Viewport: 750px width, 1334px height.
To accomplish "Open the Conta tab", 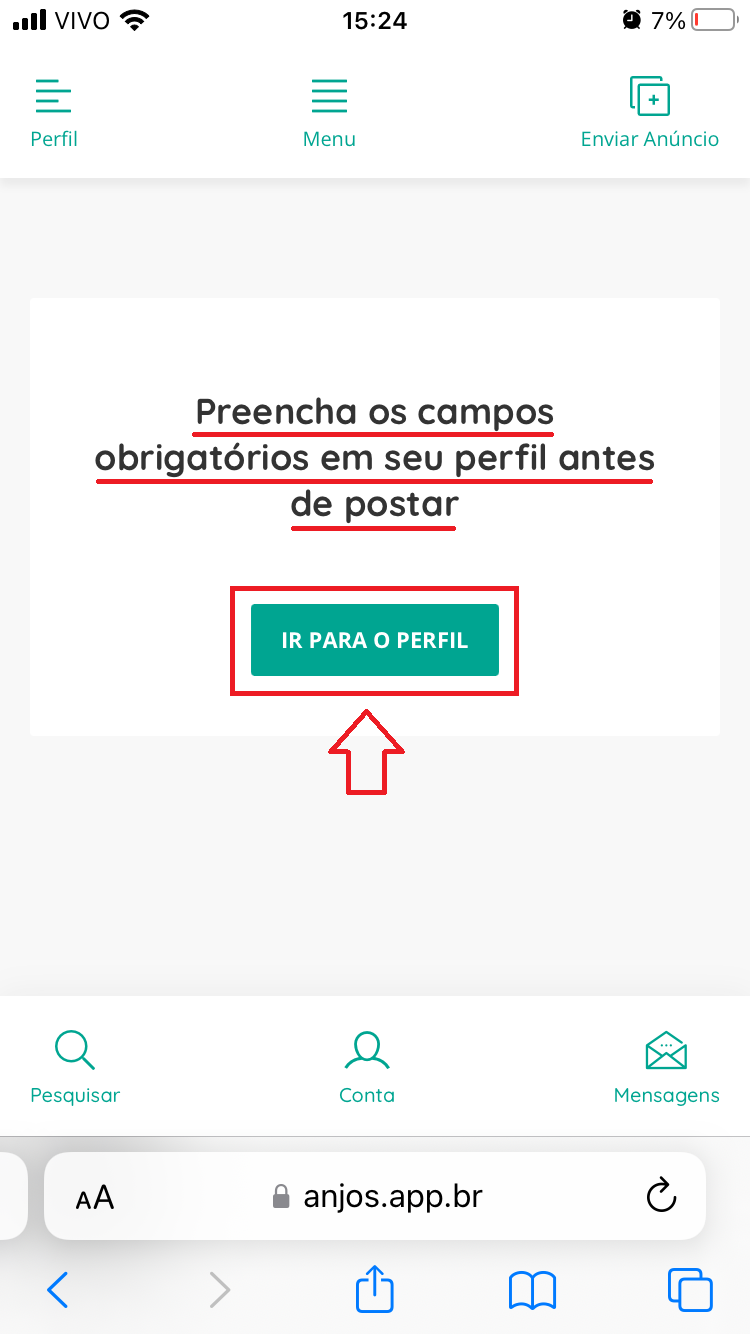I will coord(367,1066).
